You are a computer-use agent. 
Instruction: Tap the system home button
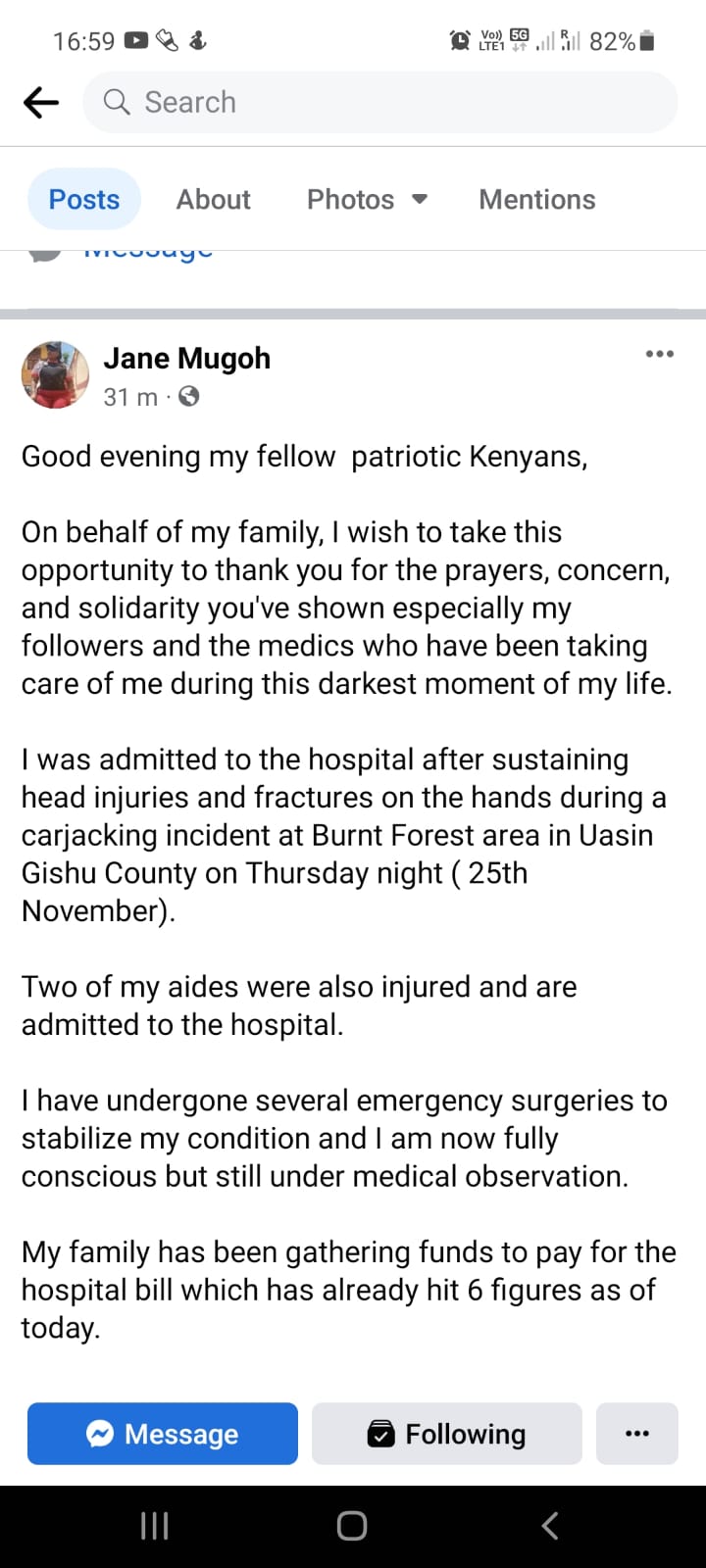pos(352,1526)
